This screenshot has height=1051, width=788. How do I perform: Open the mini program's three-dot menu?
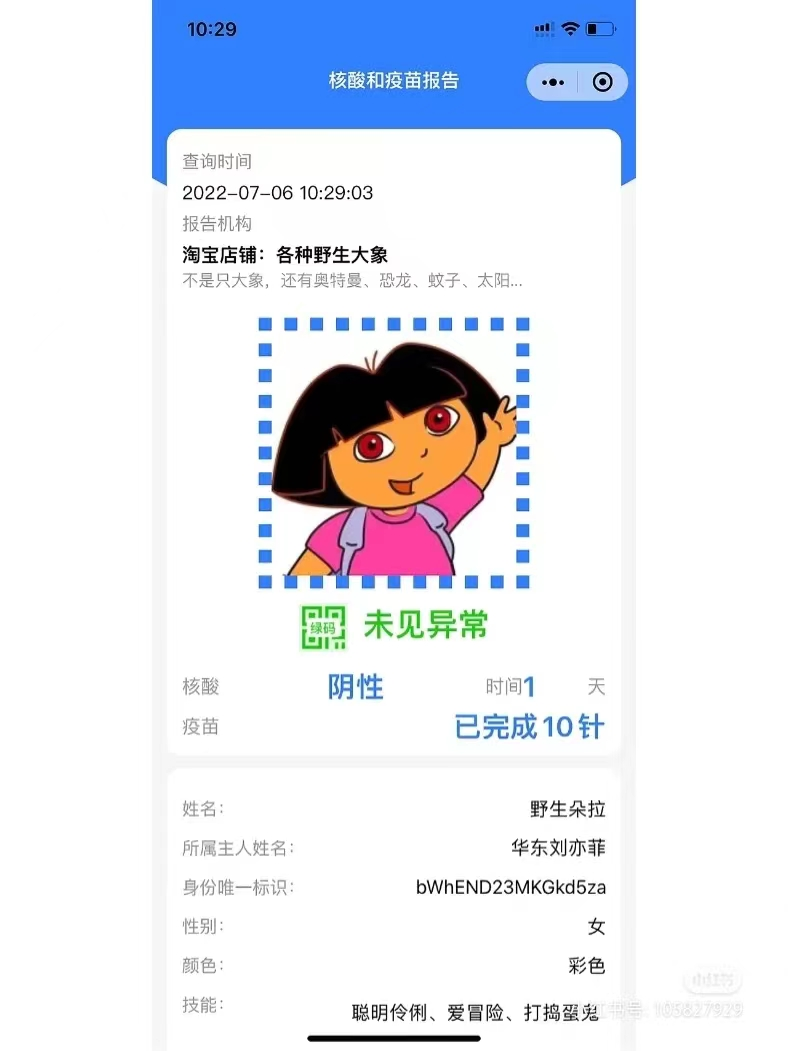click(x=553, y=83)
